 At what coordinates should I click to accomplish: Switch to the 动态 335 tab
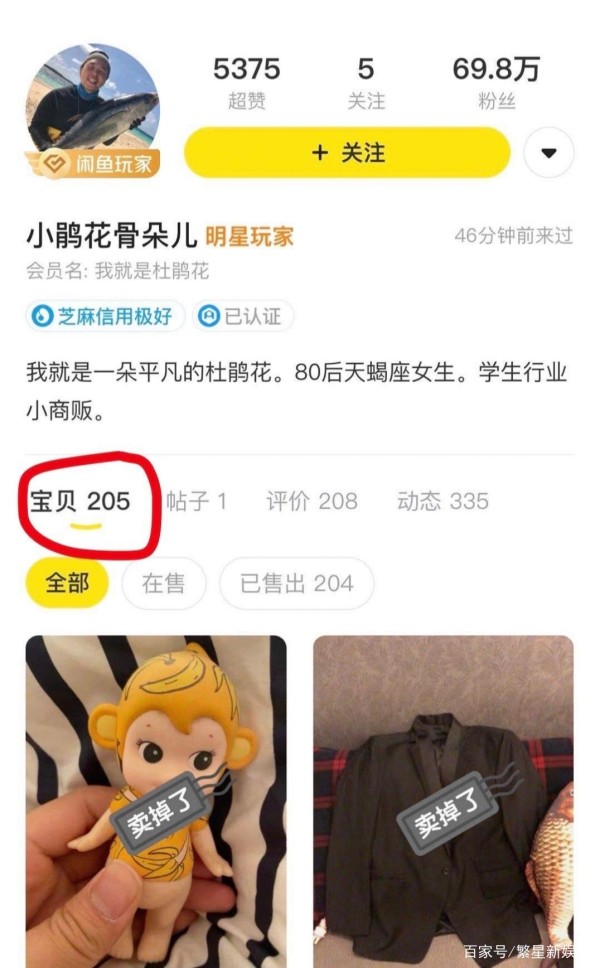(443, 501)
